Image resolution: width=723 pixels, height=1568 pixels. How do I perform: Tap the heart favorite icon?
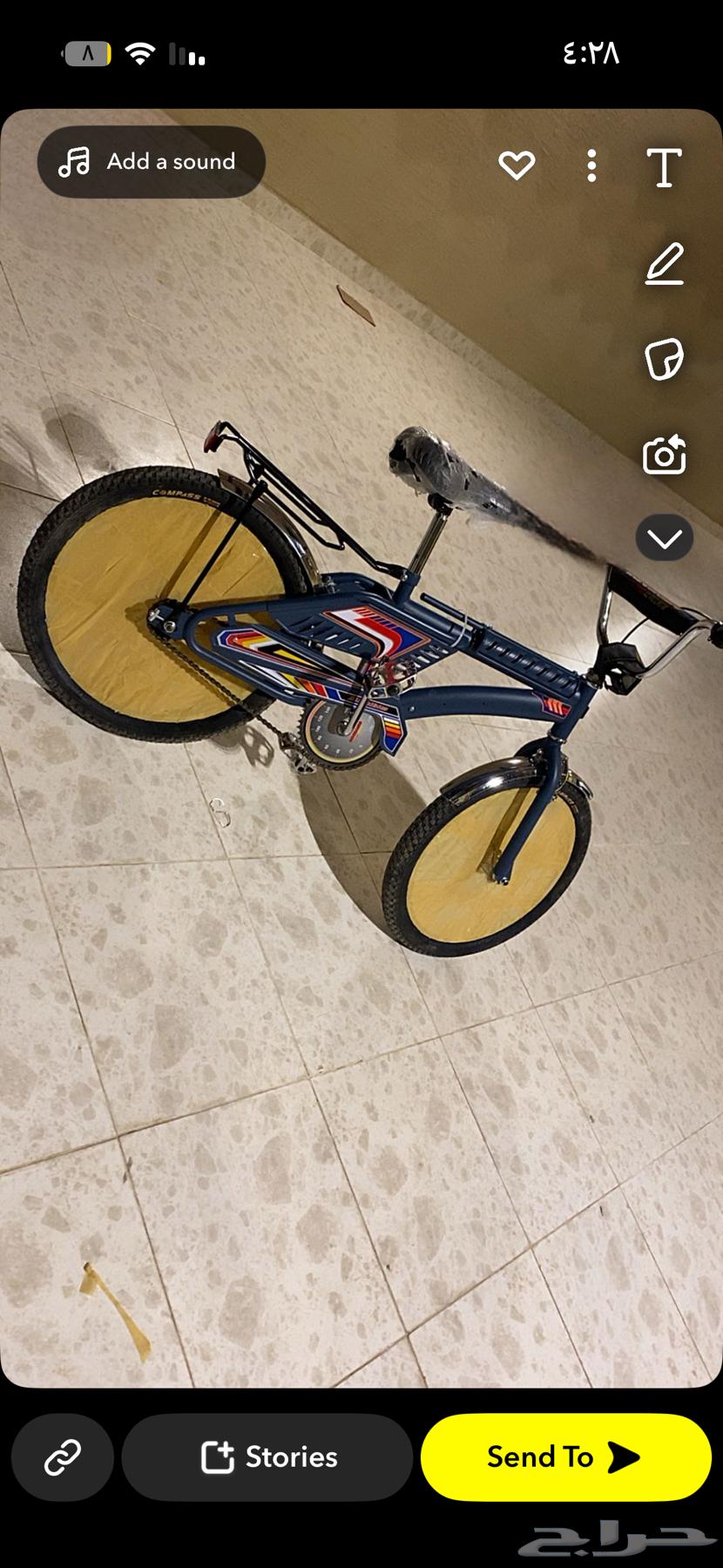[517, 166]
